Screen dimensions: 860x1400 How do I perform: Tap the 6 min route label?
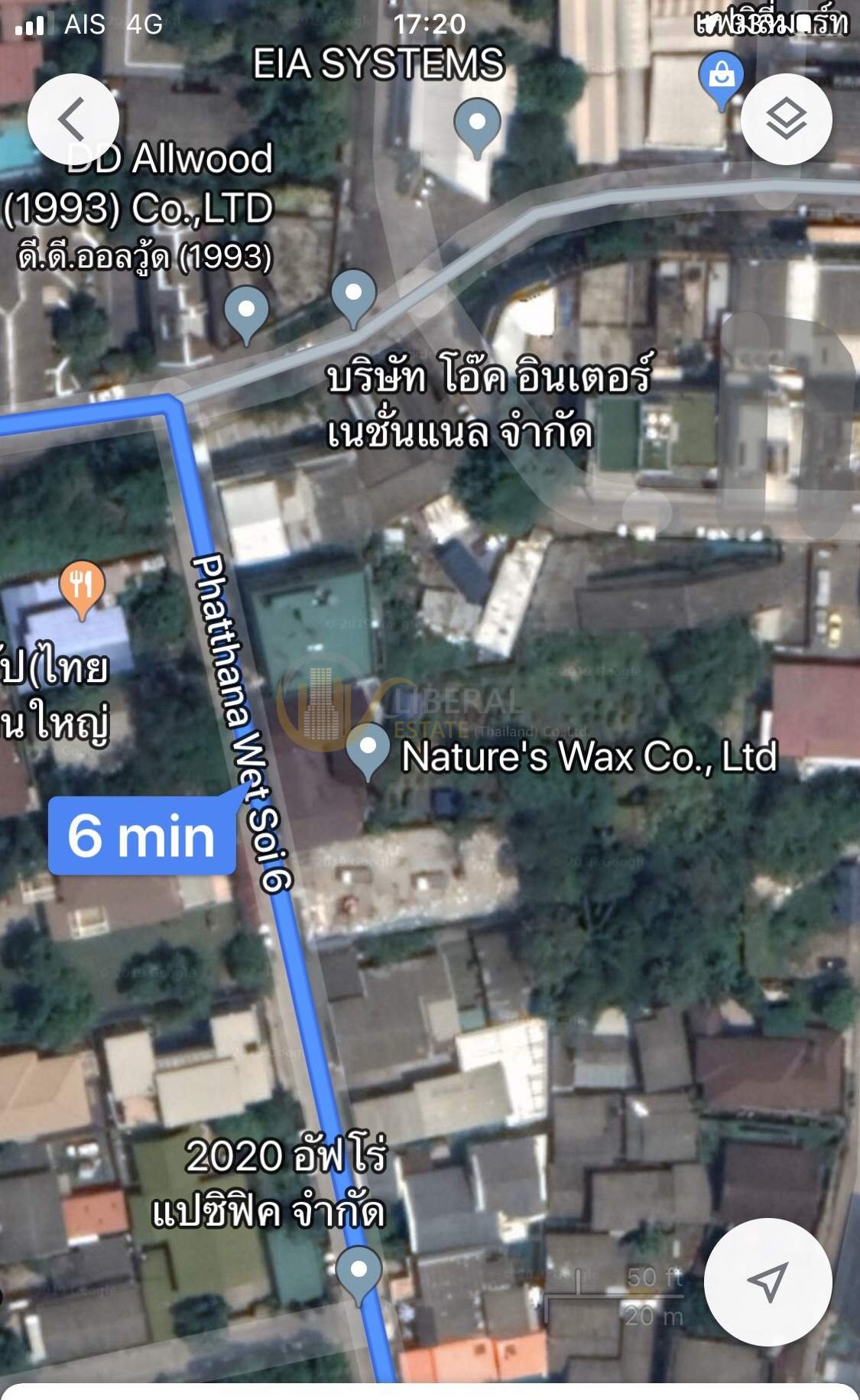[x=142, y=835]
